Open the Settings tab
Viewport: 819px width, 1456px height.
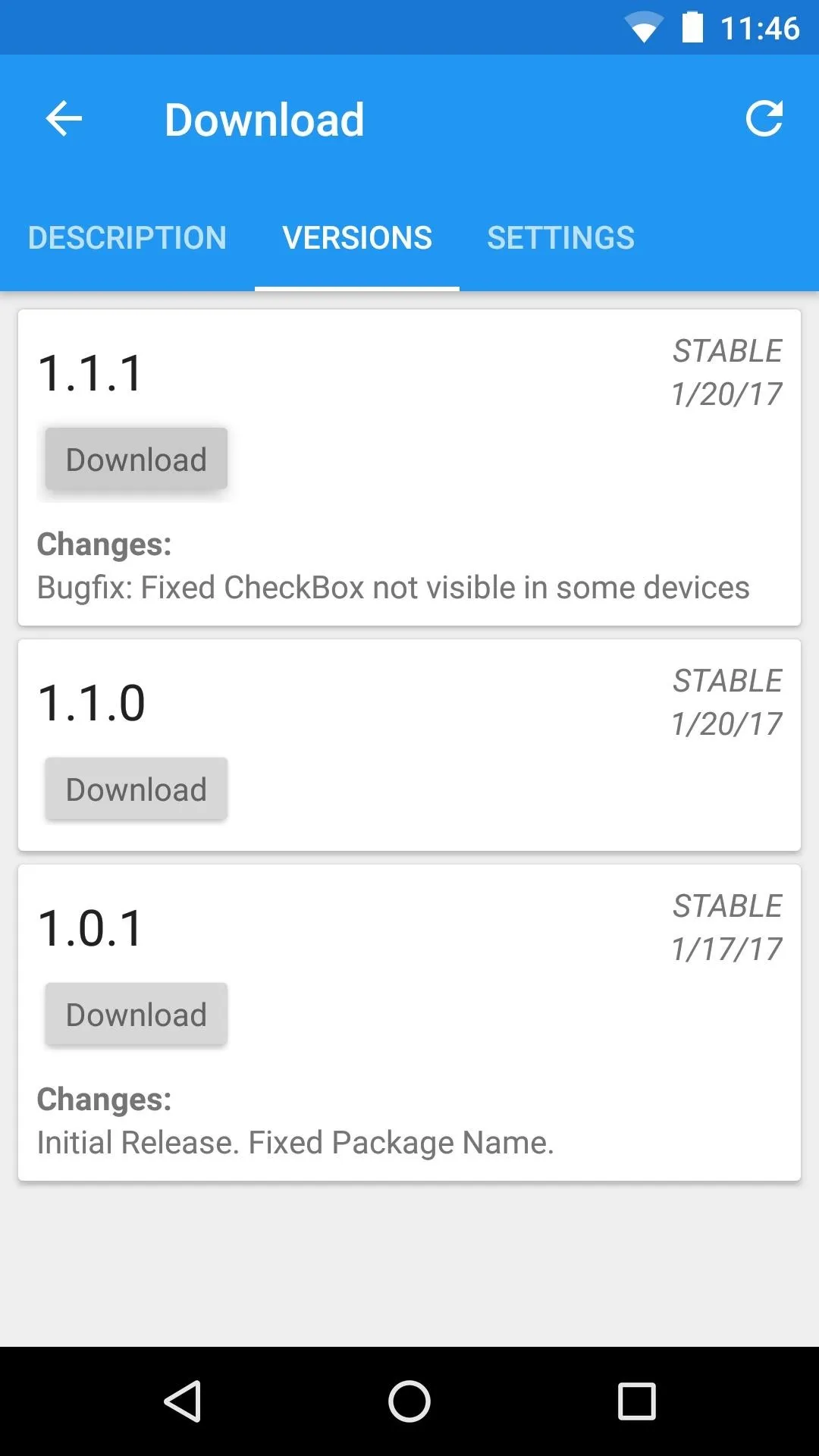[560, 238]
